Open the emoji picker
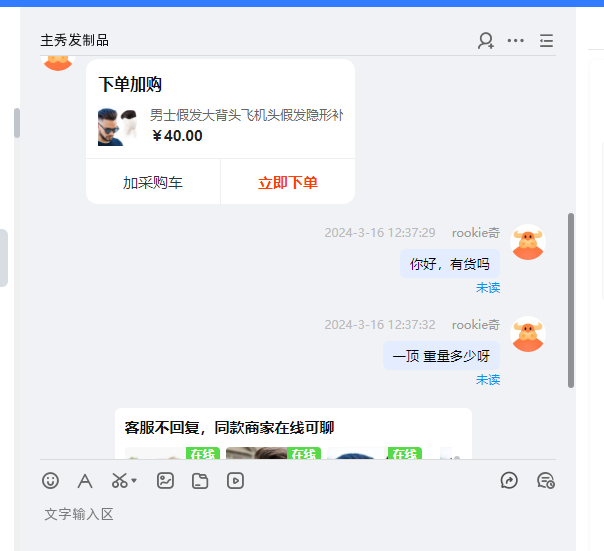 tap(51, 481)
